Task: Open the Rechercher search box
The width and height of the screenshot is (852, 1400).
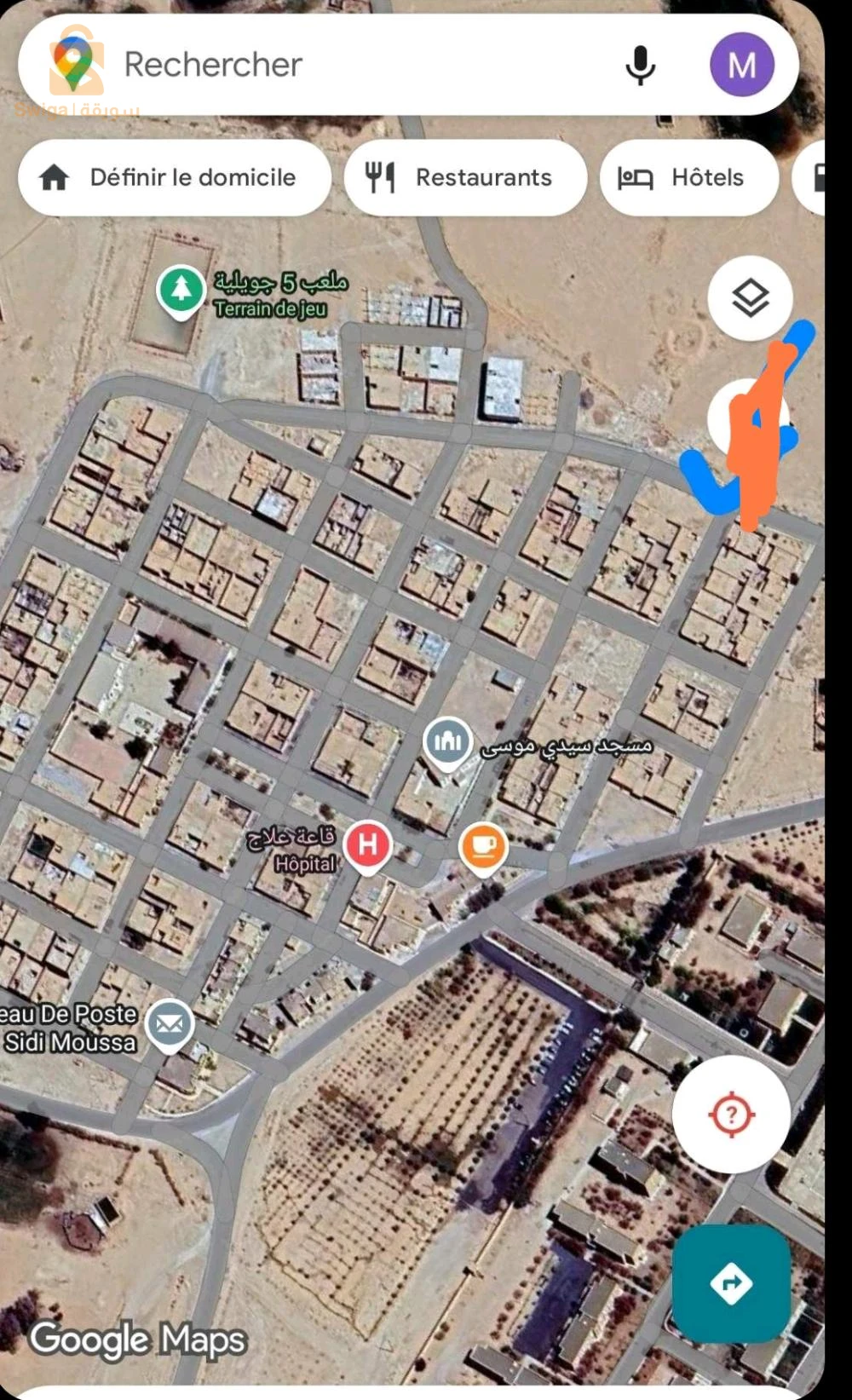Action: (x=341, y=65)
